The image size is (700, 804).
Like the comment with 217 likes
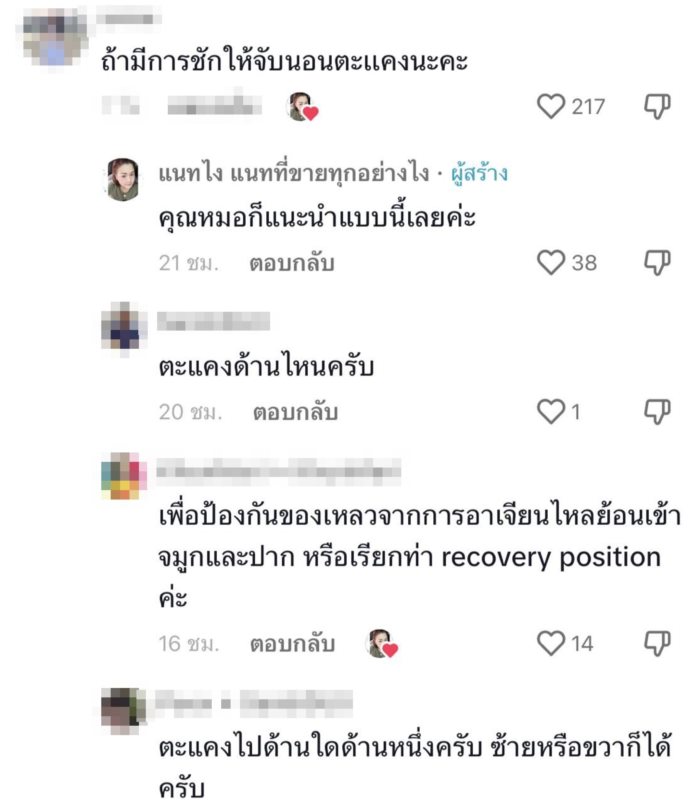[552, 106]
